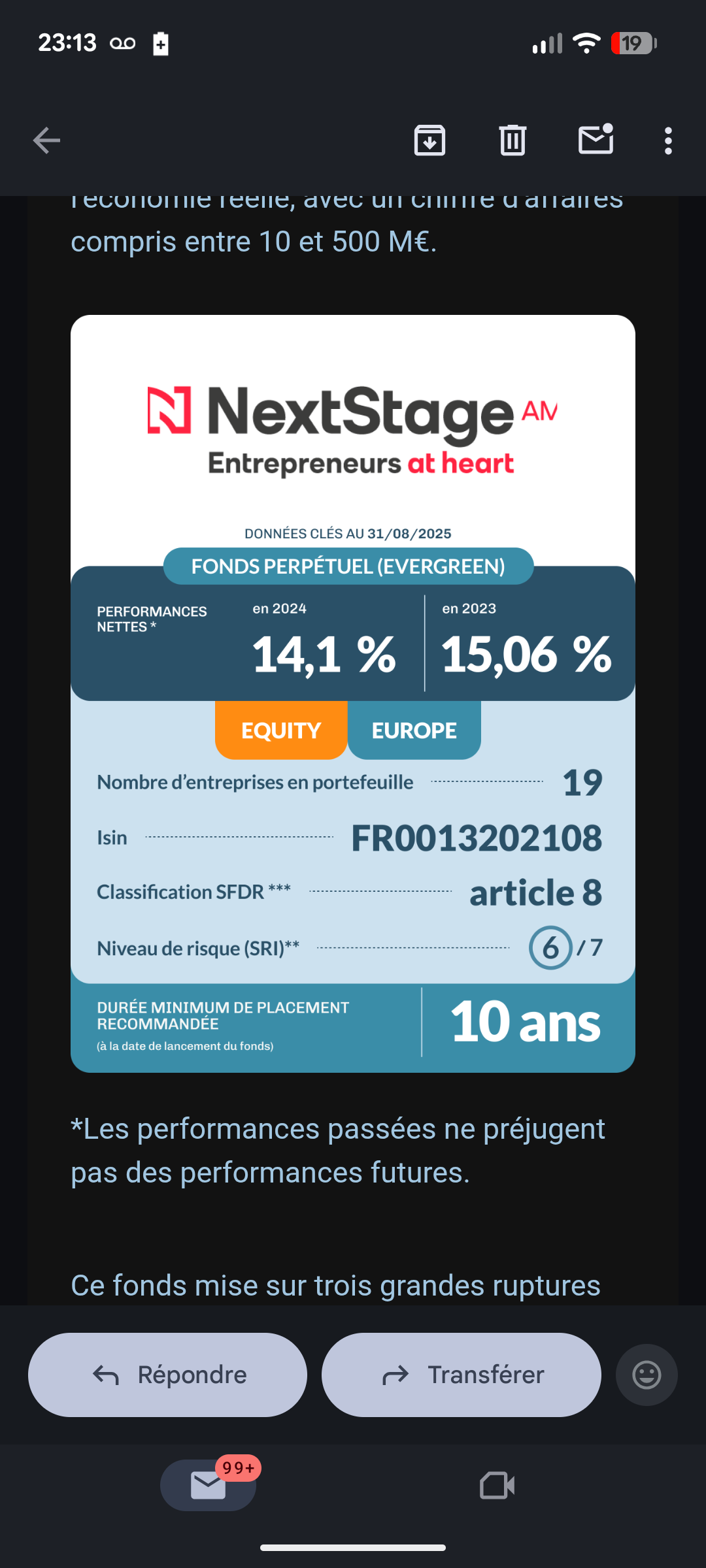Image resolution: width=706 pixels, height=1568 pixels.
Task: Open the three-dot overflow menu
Action: [x=667, y=140]
